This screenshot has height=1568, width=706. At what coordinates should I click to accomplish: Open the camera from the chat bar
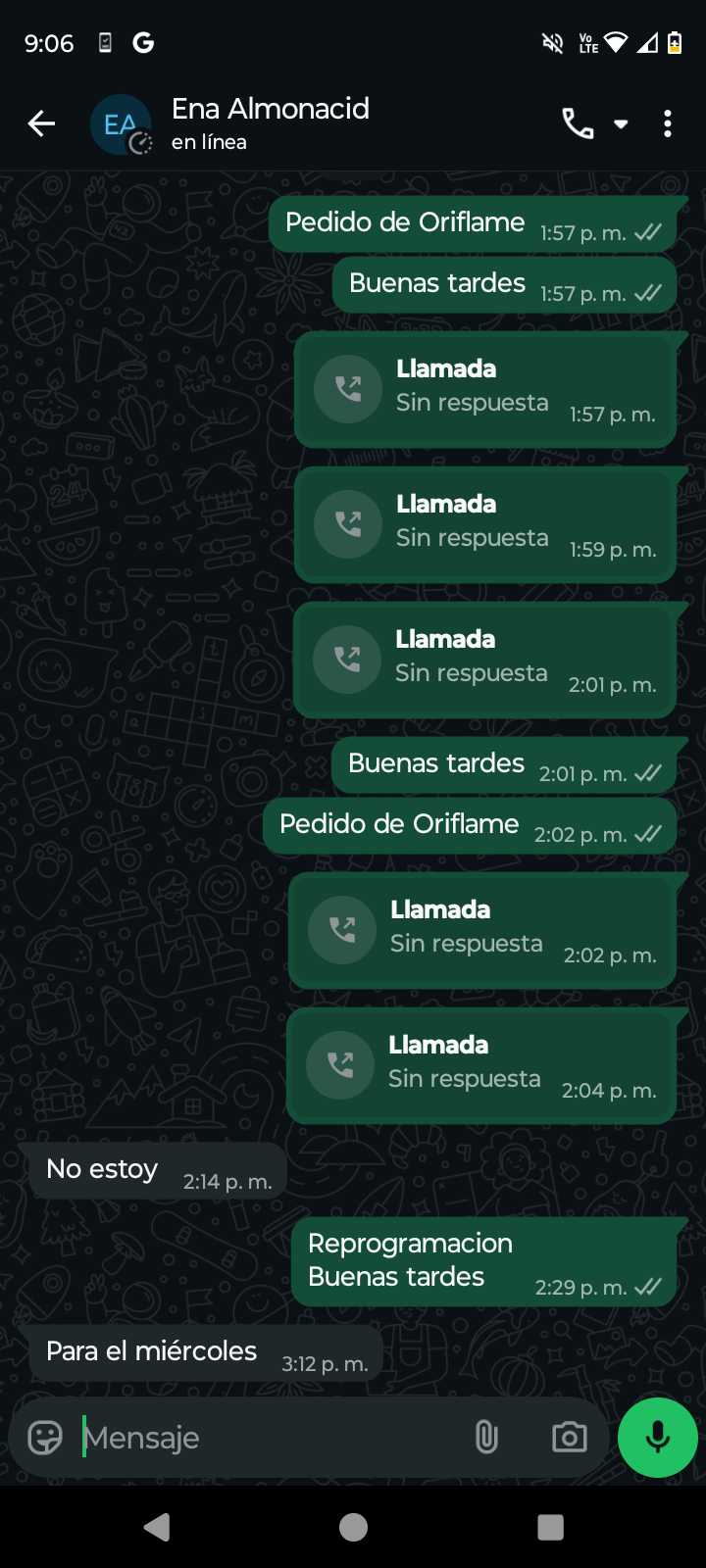[x=569, y=1438]
